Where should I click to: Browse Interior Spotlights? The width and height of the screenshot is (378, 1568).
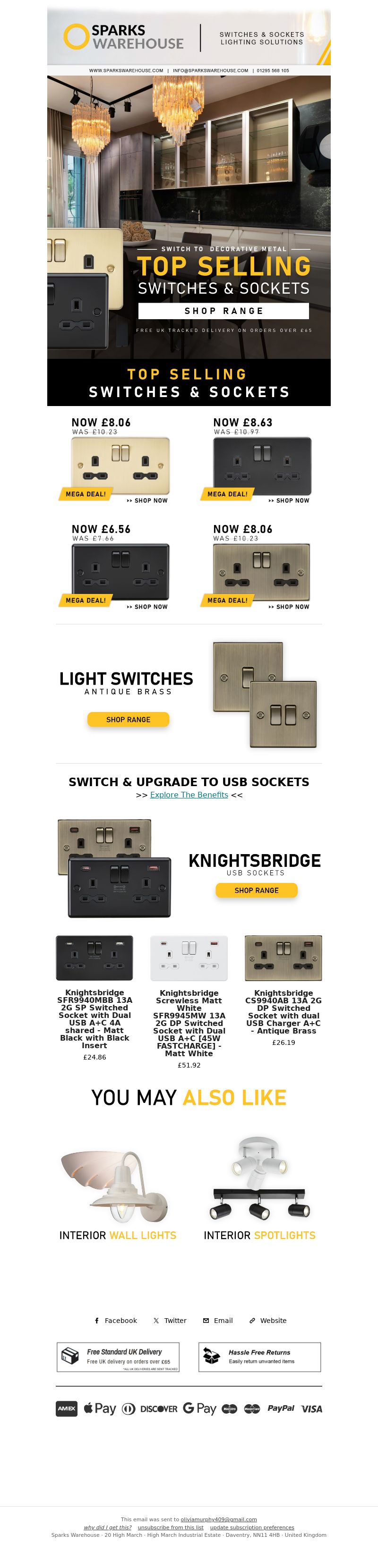click(x=259, y=1235)
